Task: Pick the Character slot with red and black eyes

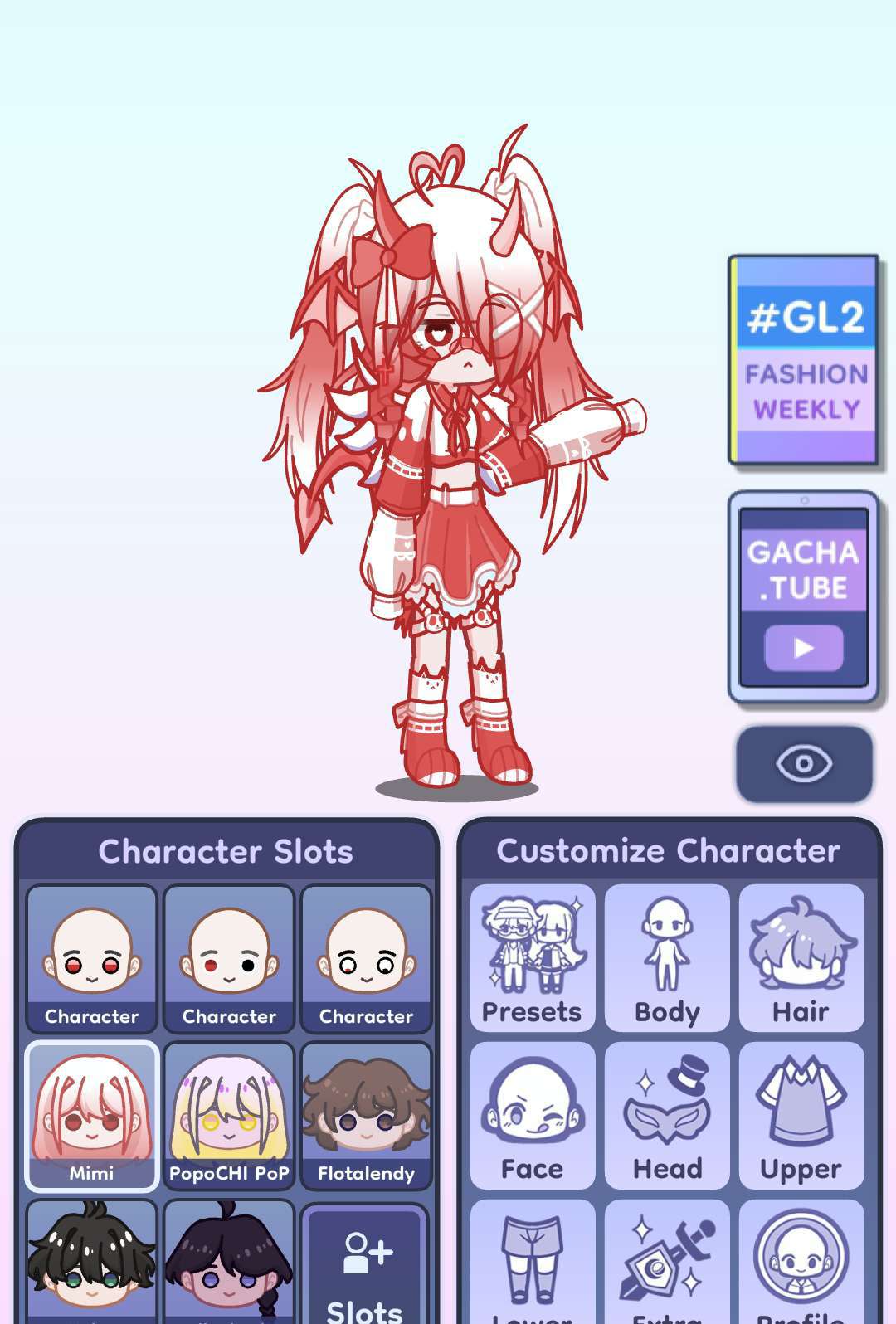Action: [x=229, y=958]
